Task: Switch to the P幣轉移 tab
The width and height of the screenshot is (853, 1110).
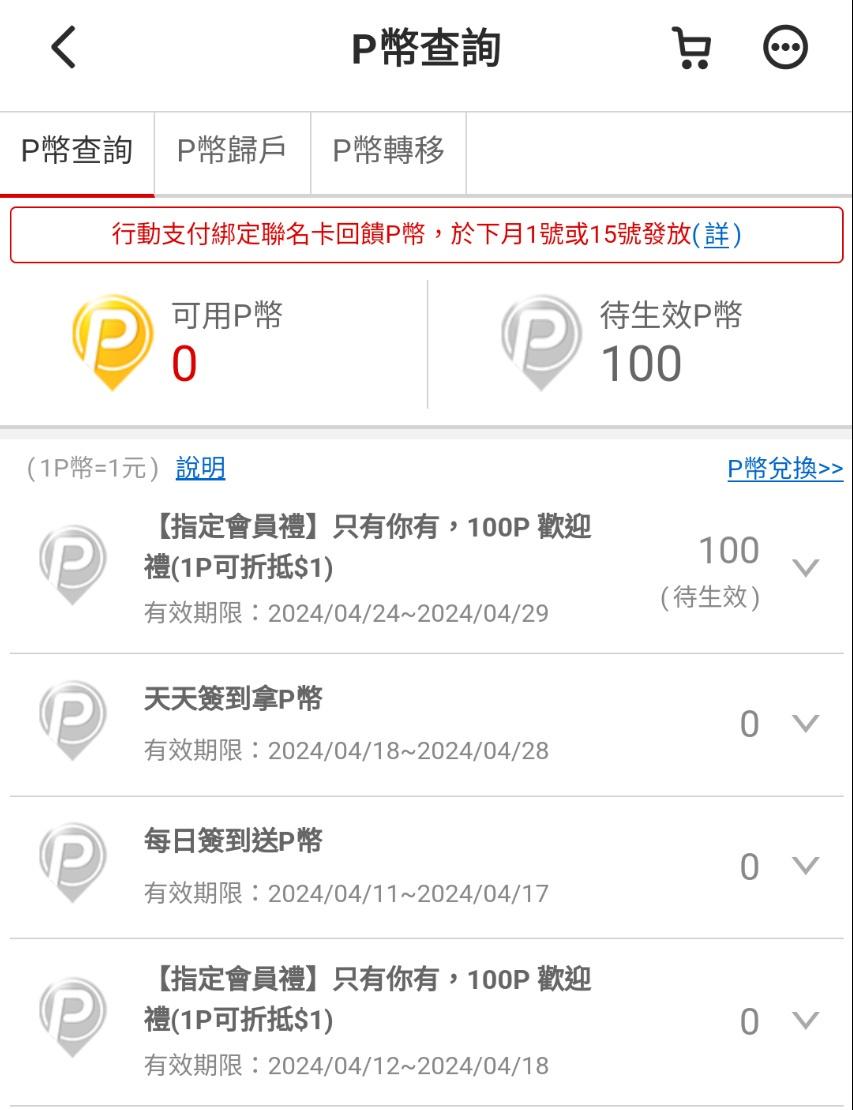Action: (388, 151)
